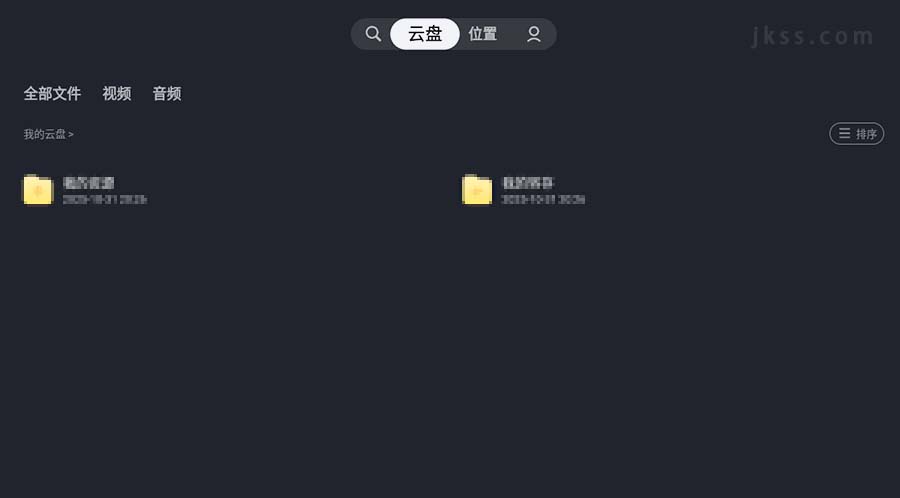Select the 云盘 tab
Viewport: 900px width, 498px height.
pyautogui.click(x=425, y=34)
